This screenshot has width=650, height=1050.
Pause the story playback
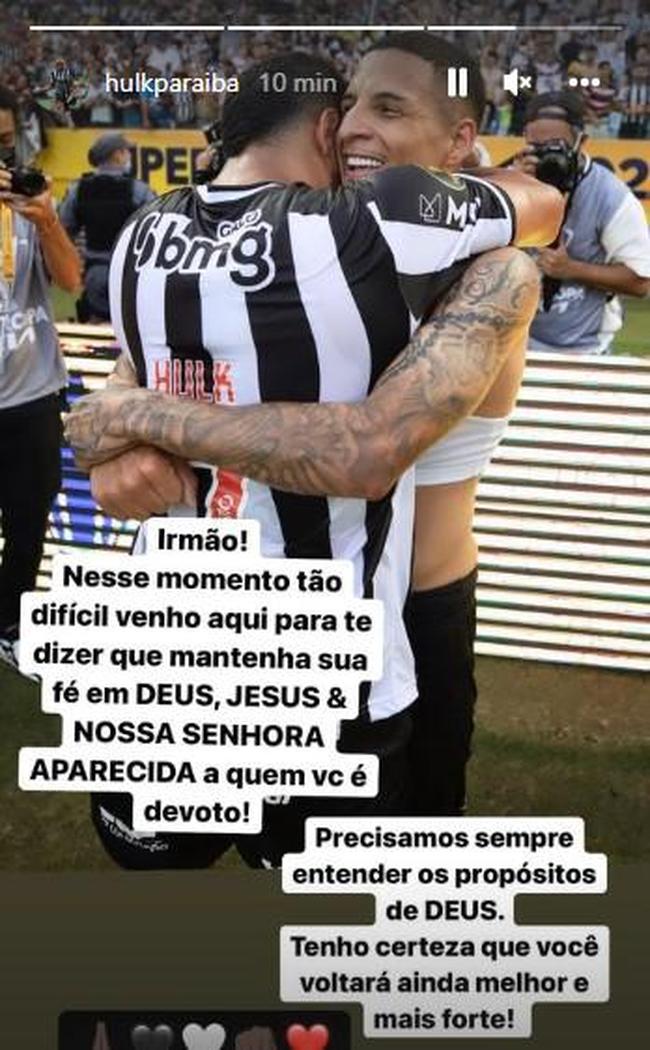point(458,83)
